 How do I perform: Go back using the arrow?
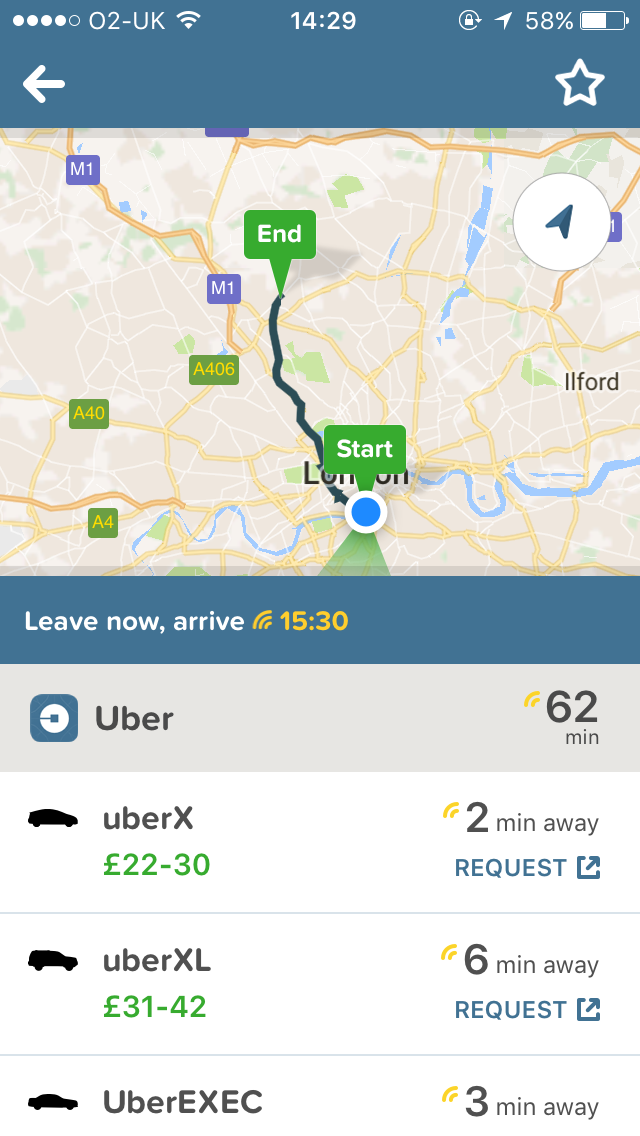44,85
